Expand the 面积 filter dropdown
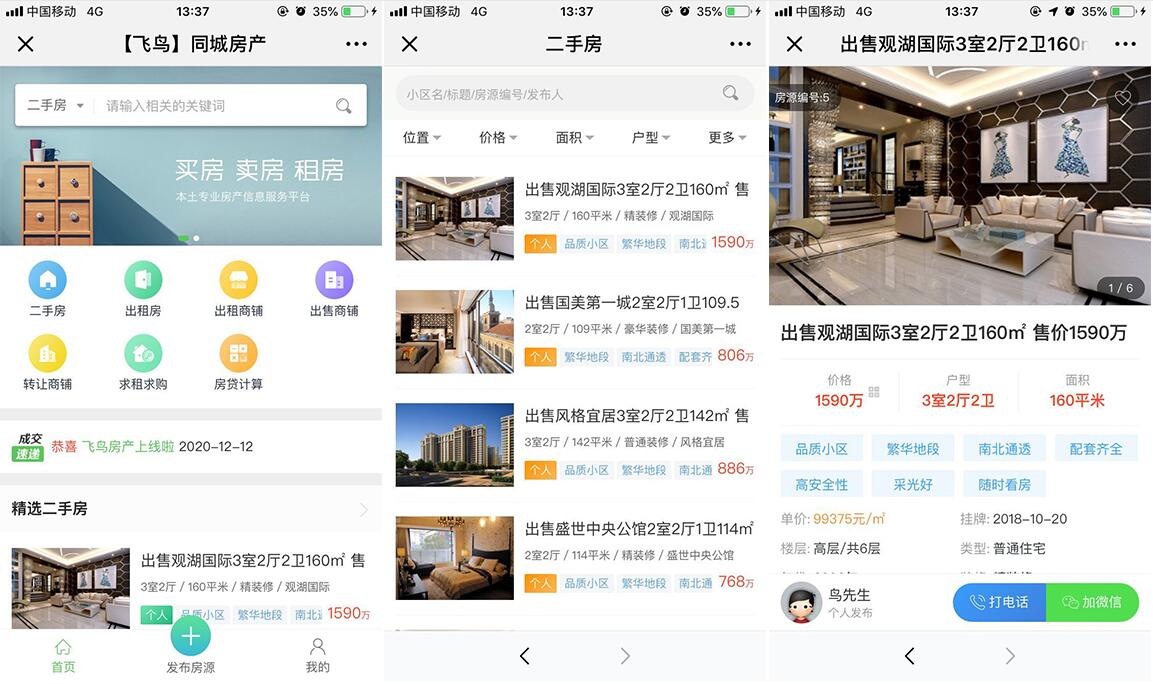1153x684 pixels. (x=574, y=138)
